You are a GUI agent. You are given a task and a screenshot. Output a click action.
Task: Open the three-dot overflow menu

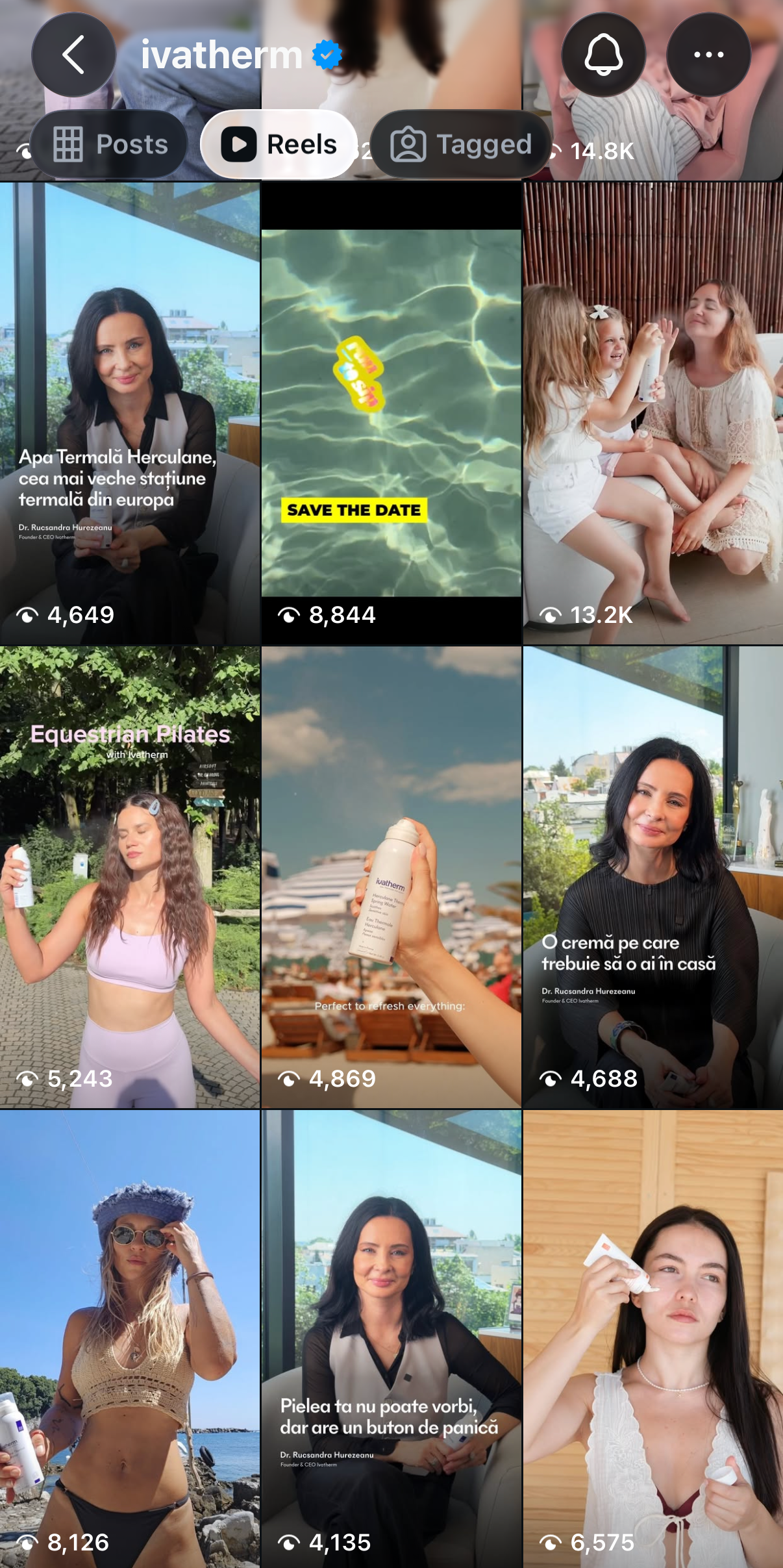point(708,55)
